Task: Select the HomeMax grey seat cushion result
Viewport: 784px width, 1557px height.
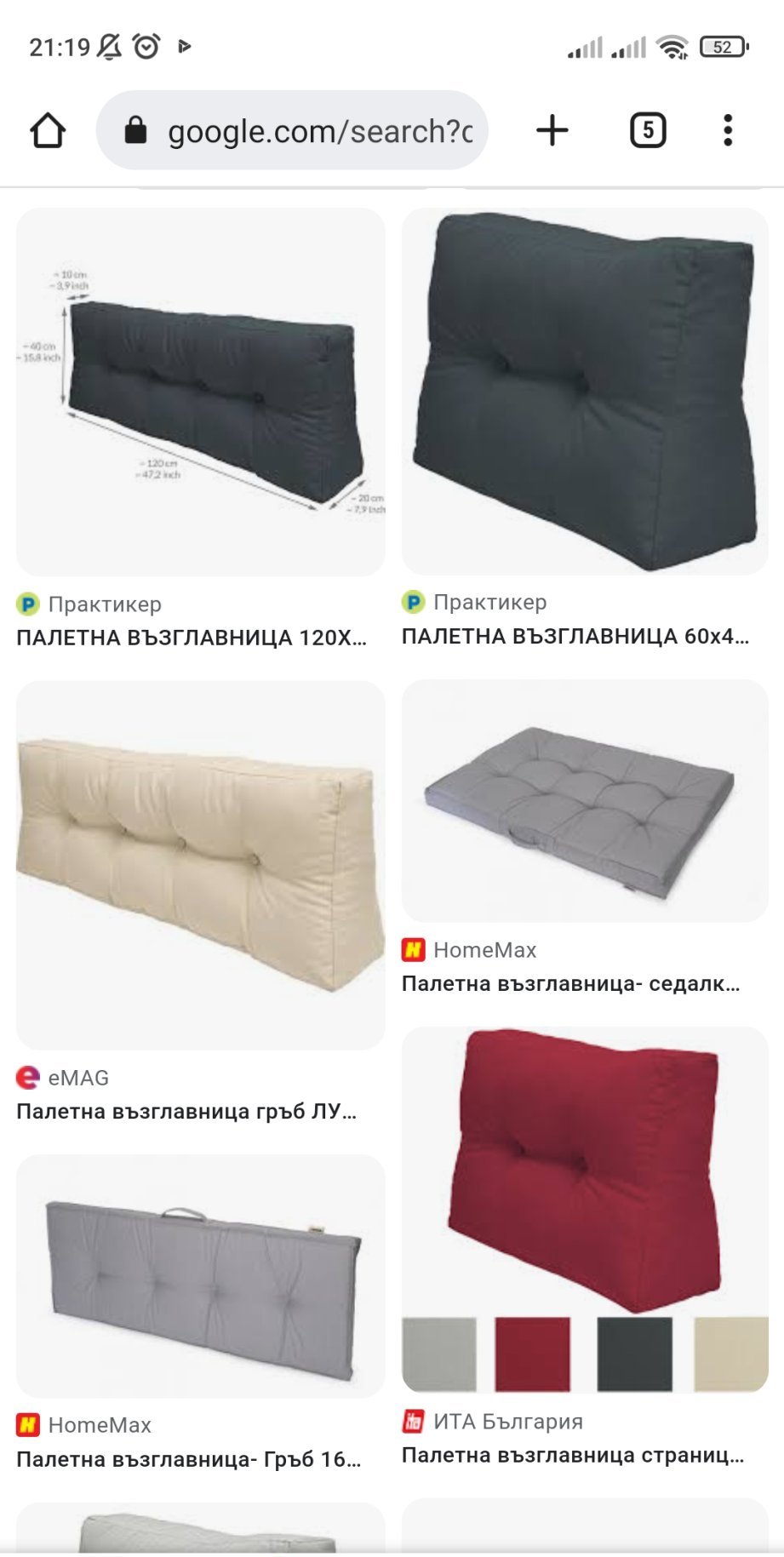Action: coord(585,801)
